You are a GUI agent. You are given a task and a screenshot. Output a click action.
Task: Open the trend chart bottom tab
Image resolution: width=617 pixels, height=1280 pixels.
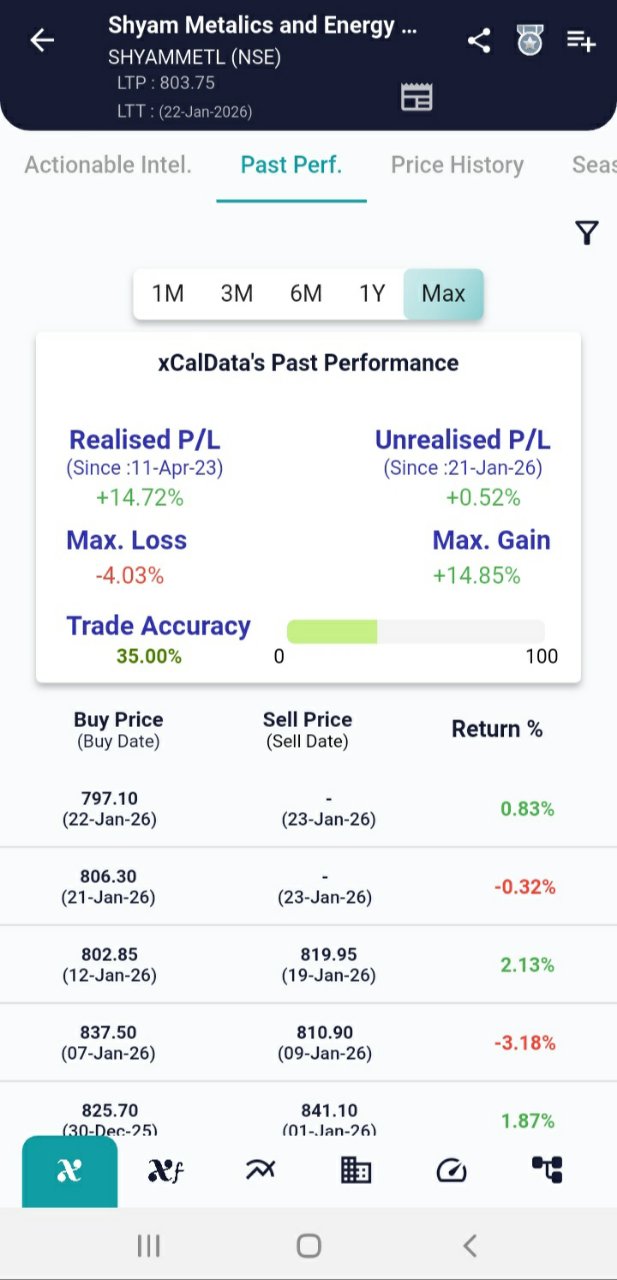260,1170
